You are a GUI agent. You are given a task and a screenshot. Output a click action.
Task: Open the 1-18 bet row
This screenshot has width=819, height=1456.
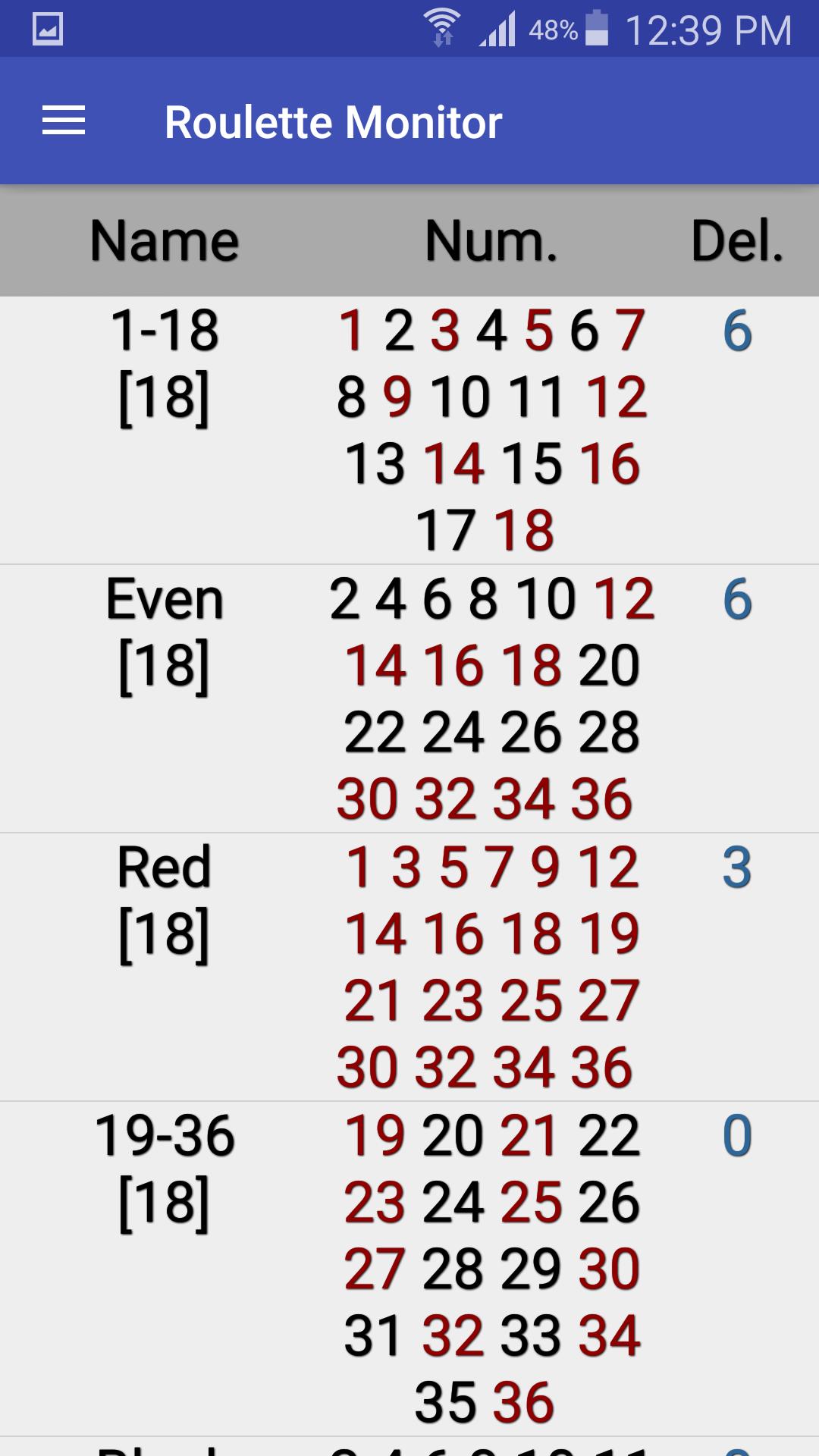point(409,430)
